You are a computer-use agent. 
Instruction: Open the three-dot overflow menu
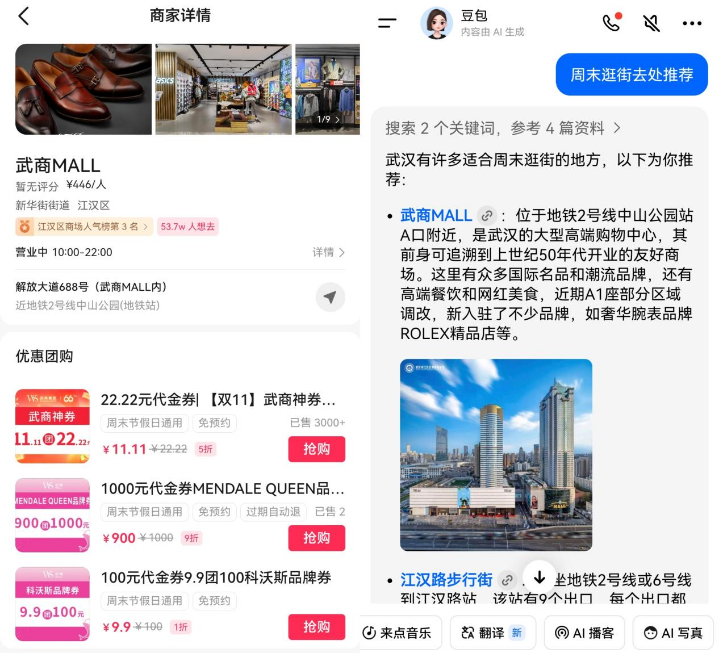pos(692,23)
